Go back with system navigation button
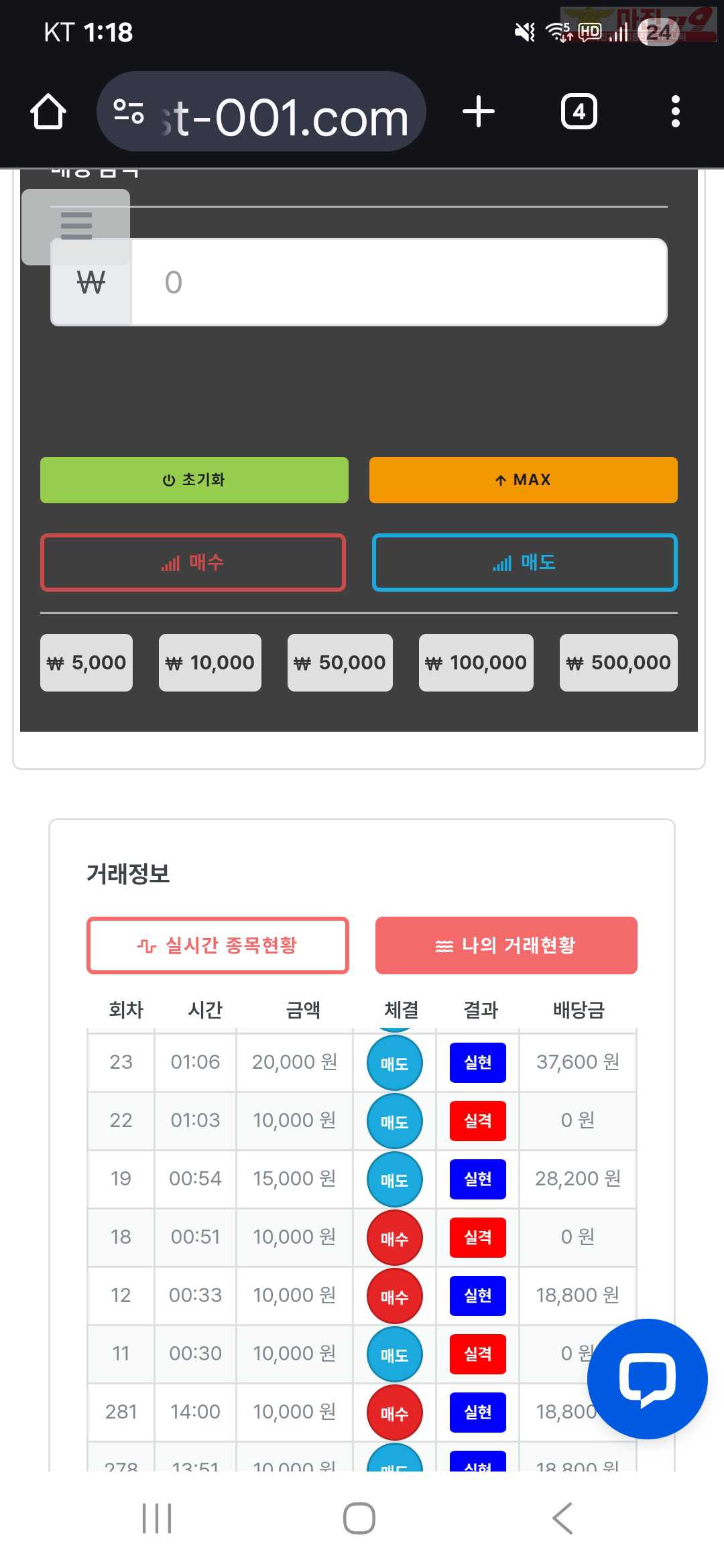Viewport: 724px width, 1568px height. pyautogui.click(x=562, y=1518)
